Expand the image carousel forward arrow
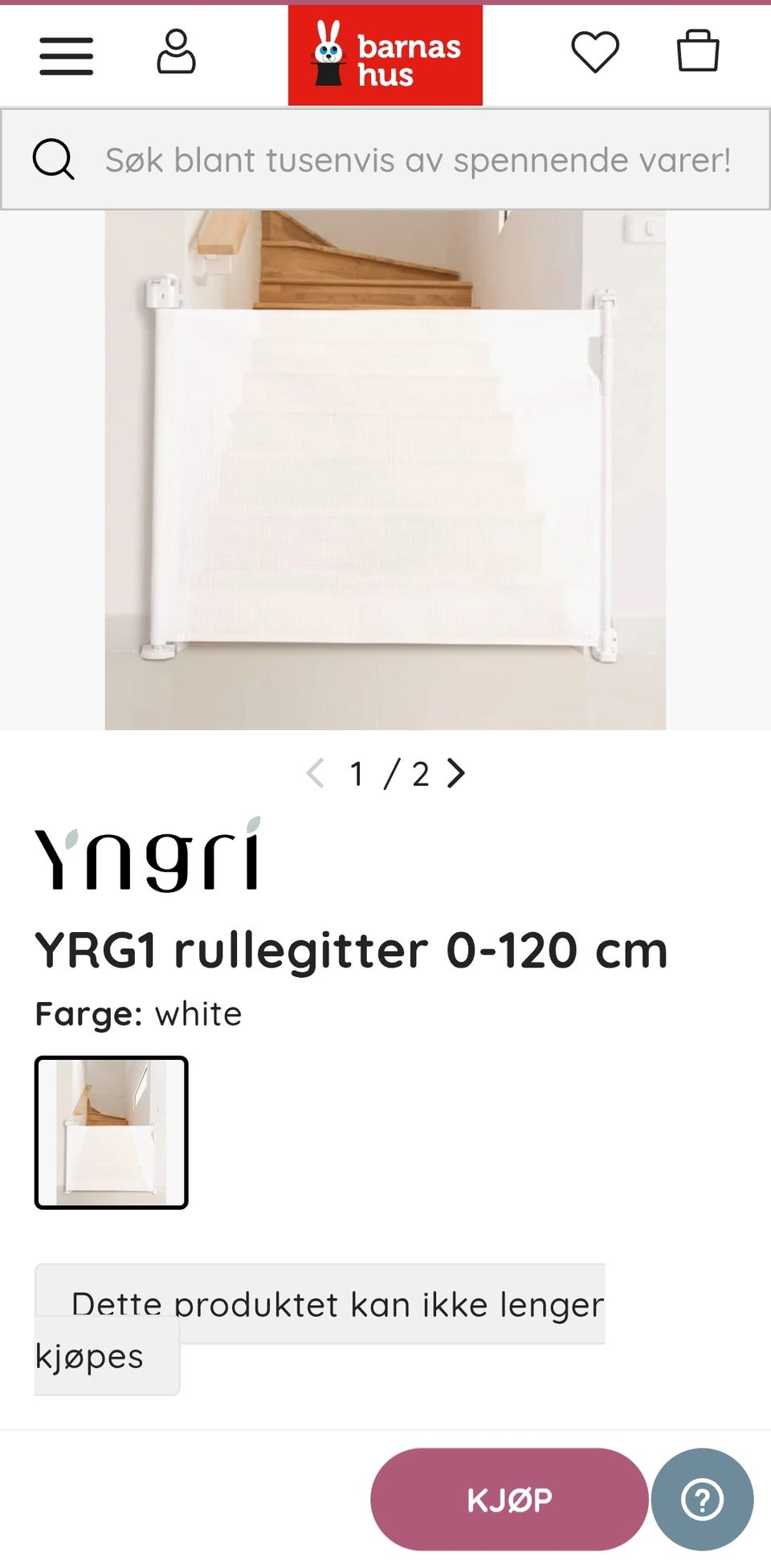This screenshot has width=771, height=1568. pos(457,774)
